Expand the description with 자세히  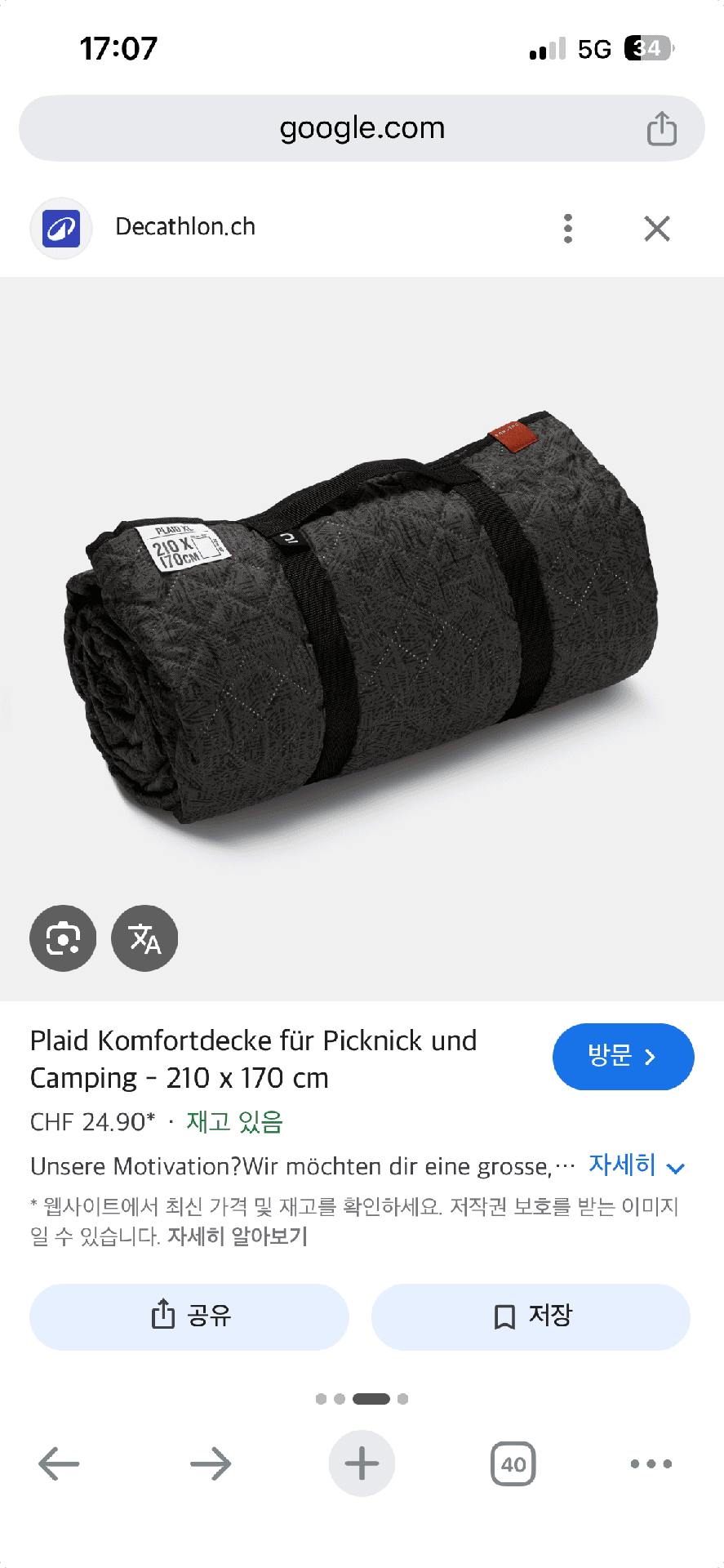tap(637, 1165)
